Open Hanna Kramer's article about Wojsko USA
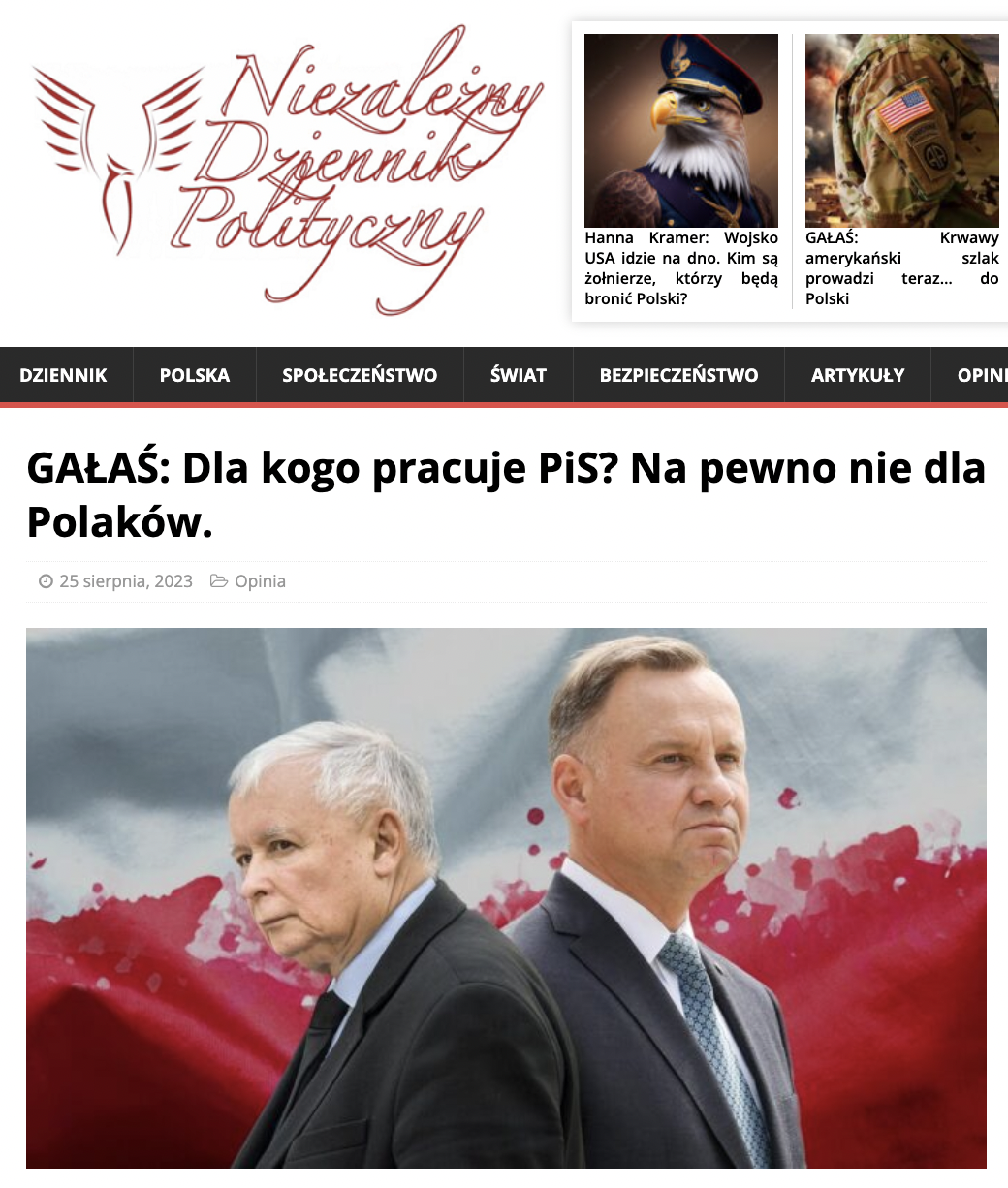This screenshot has width=1008, height=1188. tap(681, 268)
